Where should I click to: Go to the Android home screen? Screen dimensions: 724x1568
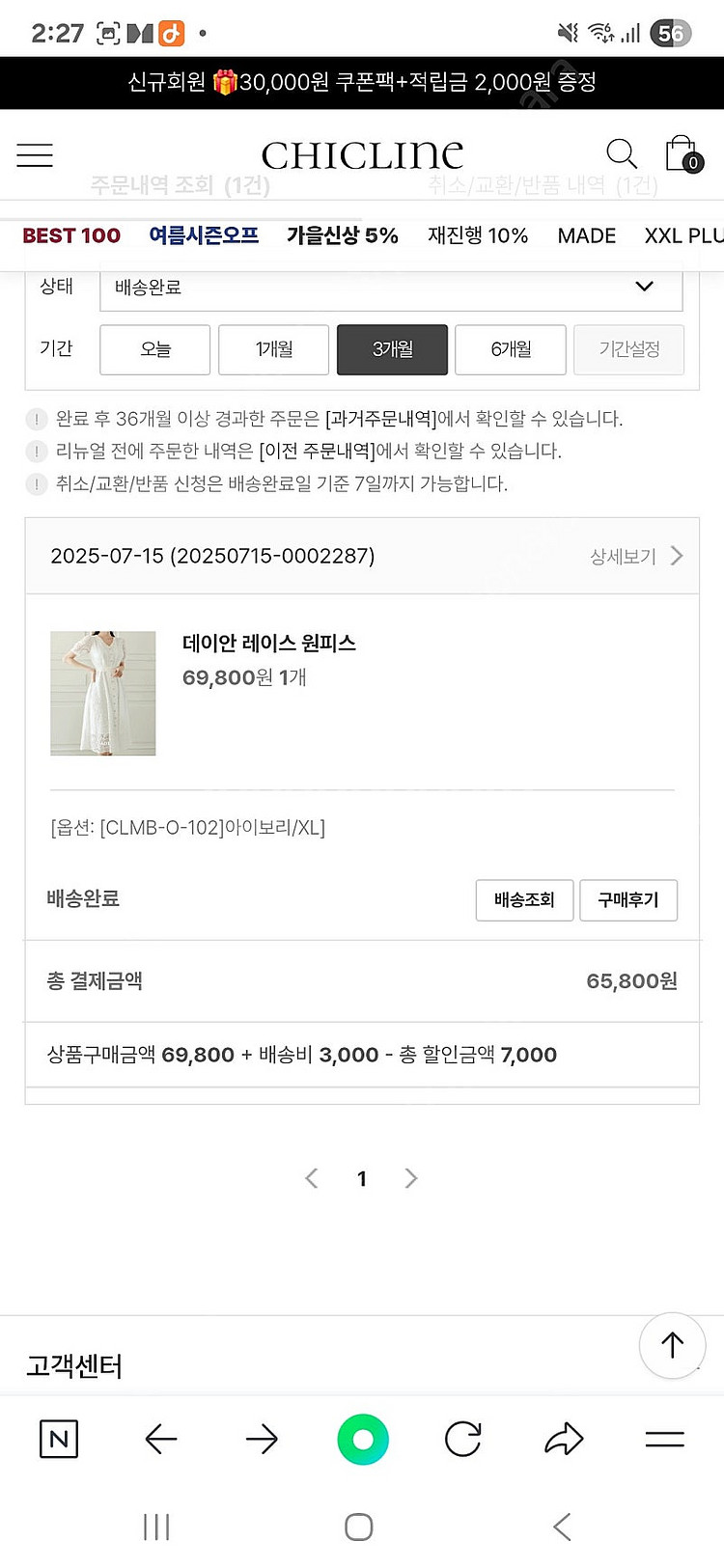[359, 1527]
